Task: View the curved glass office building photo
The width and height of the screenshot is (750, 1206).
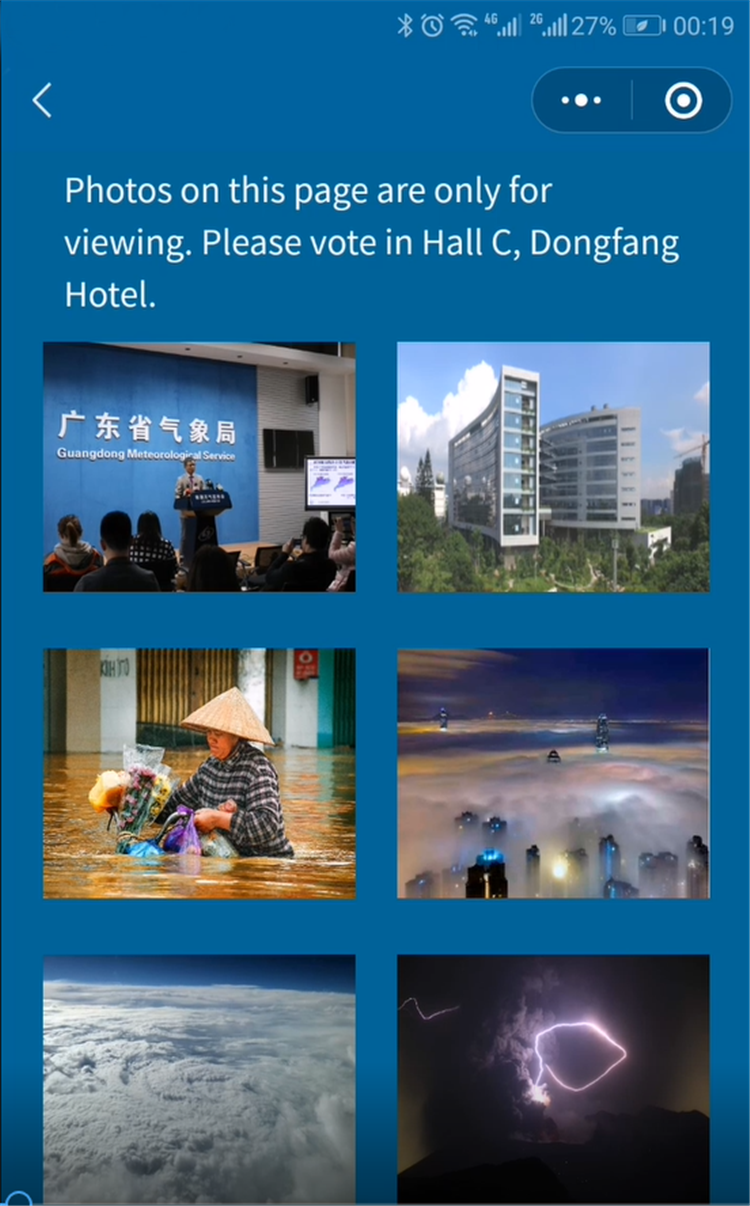Action: click(553, 467)
